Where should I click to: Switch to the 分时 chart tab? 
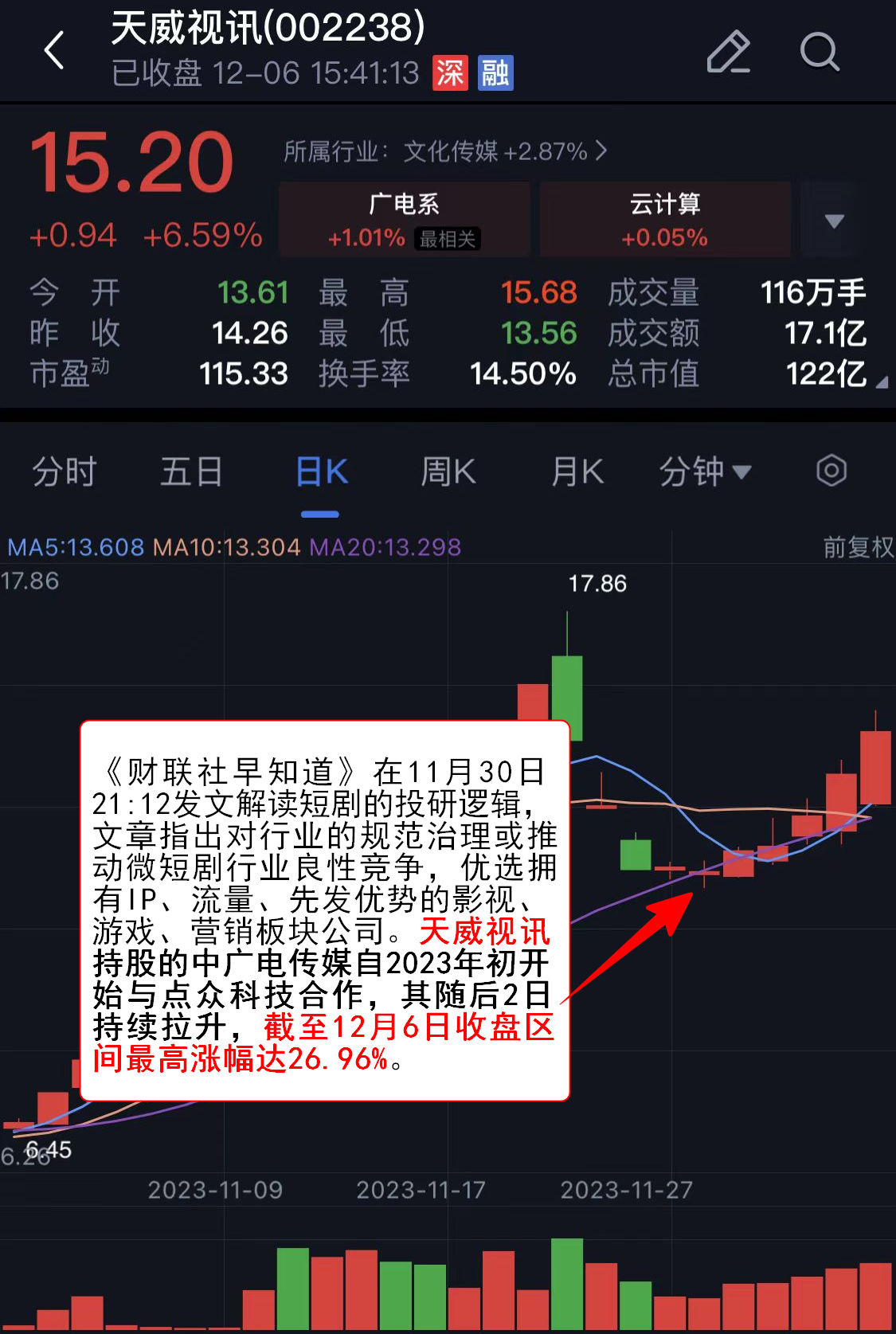coord(65,471)
